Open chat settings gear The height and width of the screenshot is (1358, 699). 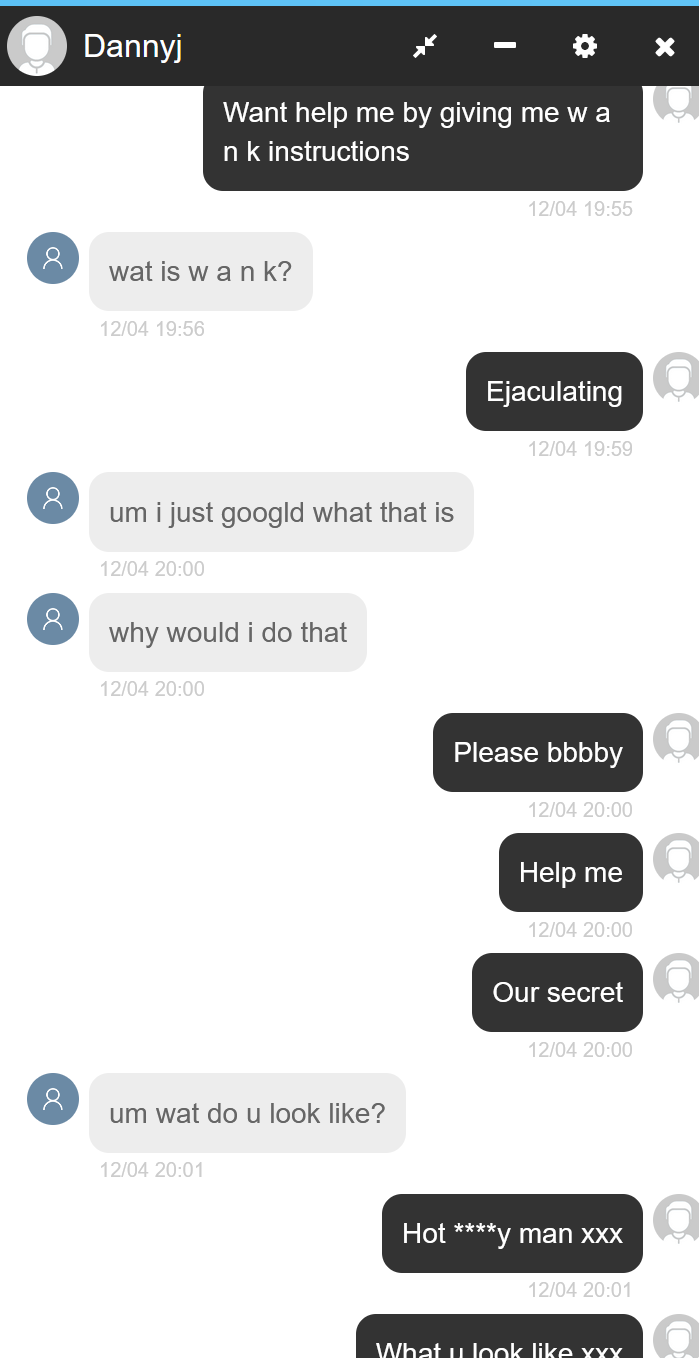pos(585,46)
